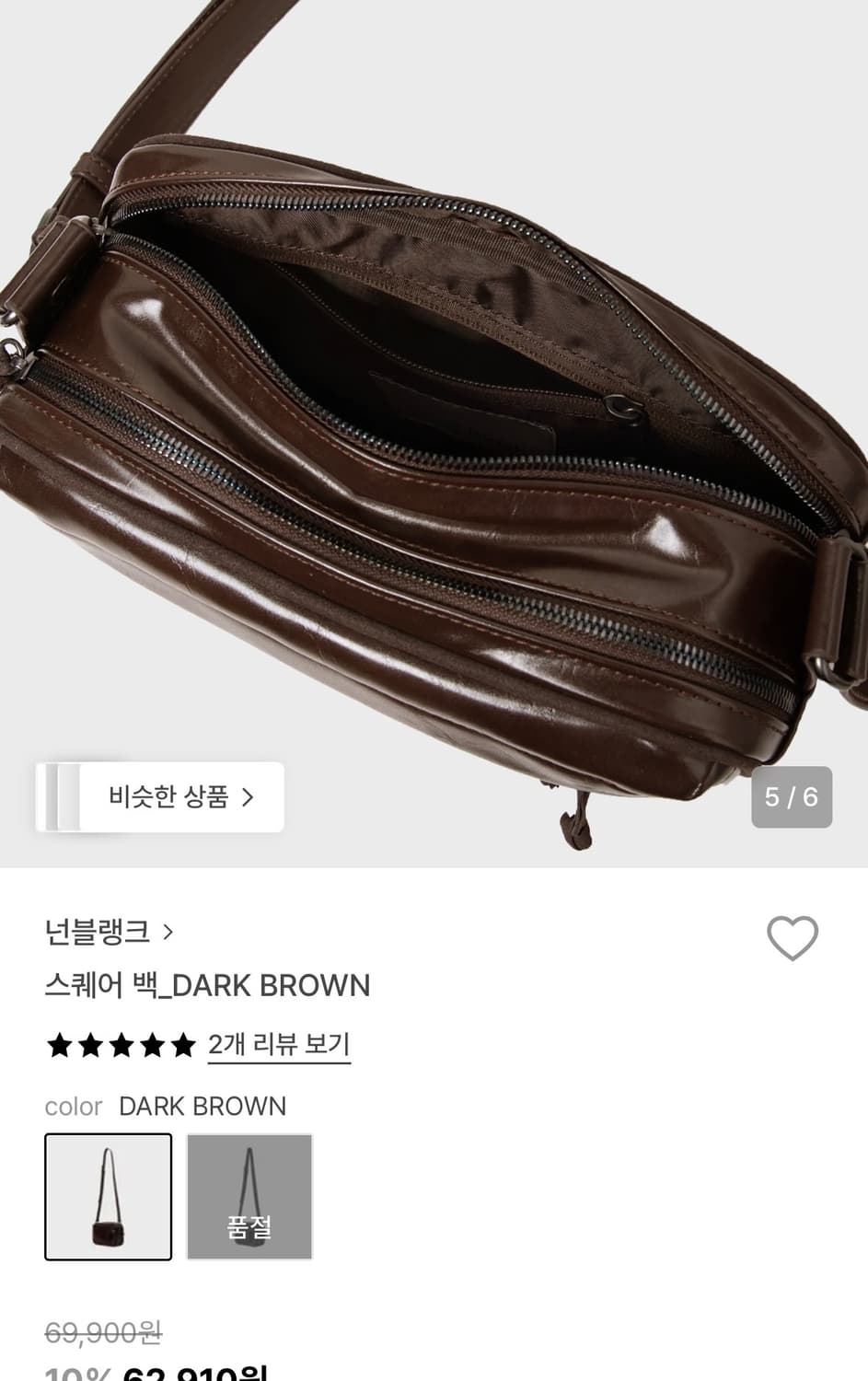Tap the sold-out 품절 color option
Image resolution: width=868 pixels, height=1381 pixels.
[x=249, y=1195]
